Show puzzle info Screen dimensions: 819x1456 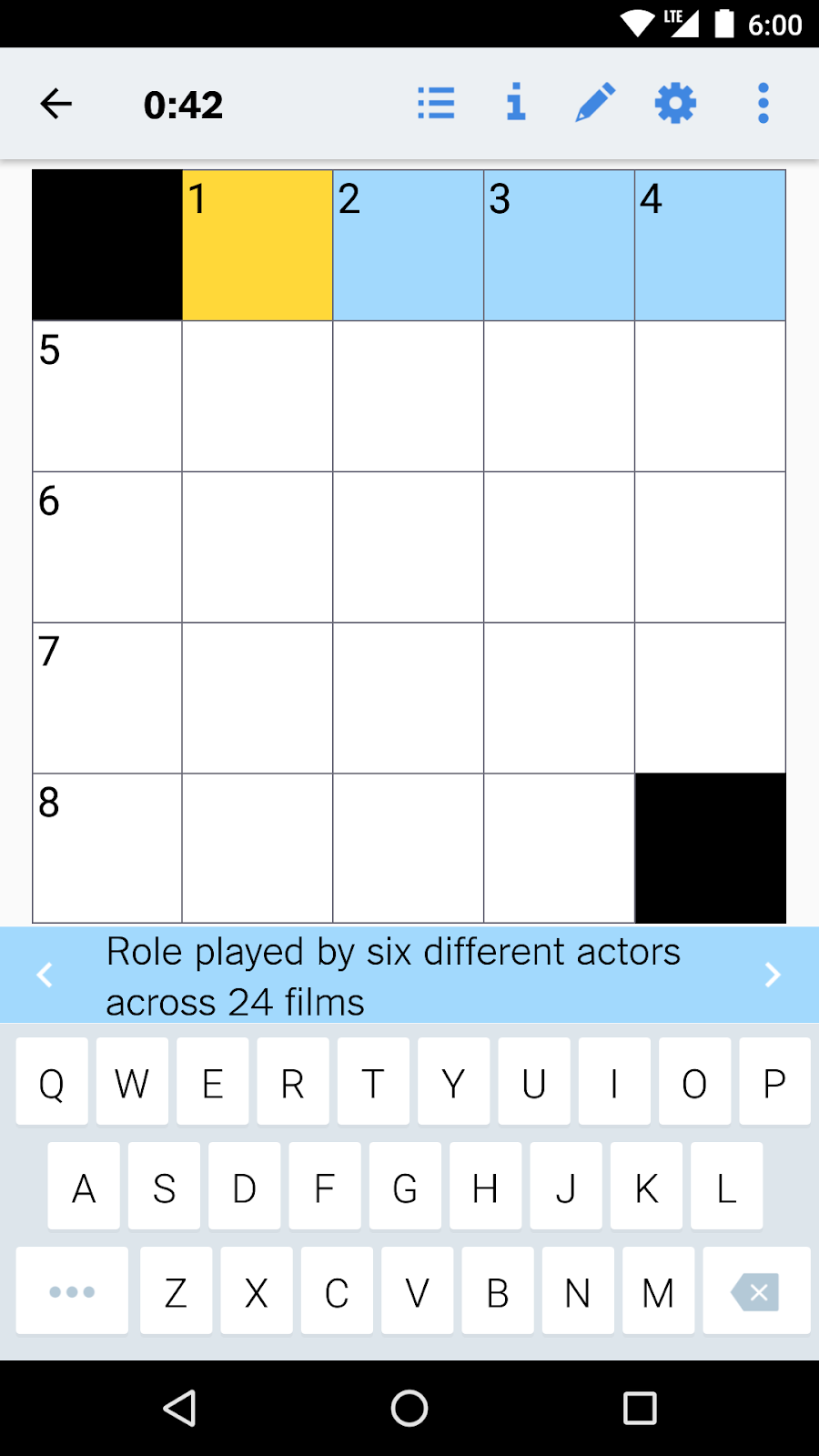[x=516, y=104]
